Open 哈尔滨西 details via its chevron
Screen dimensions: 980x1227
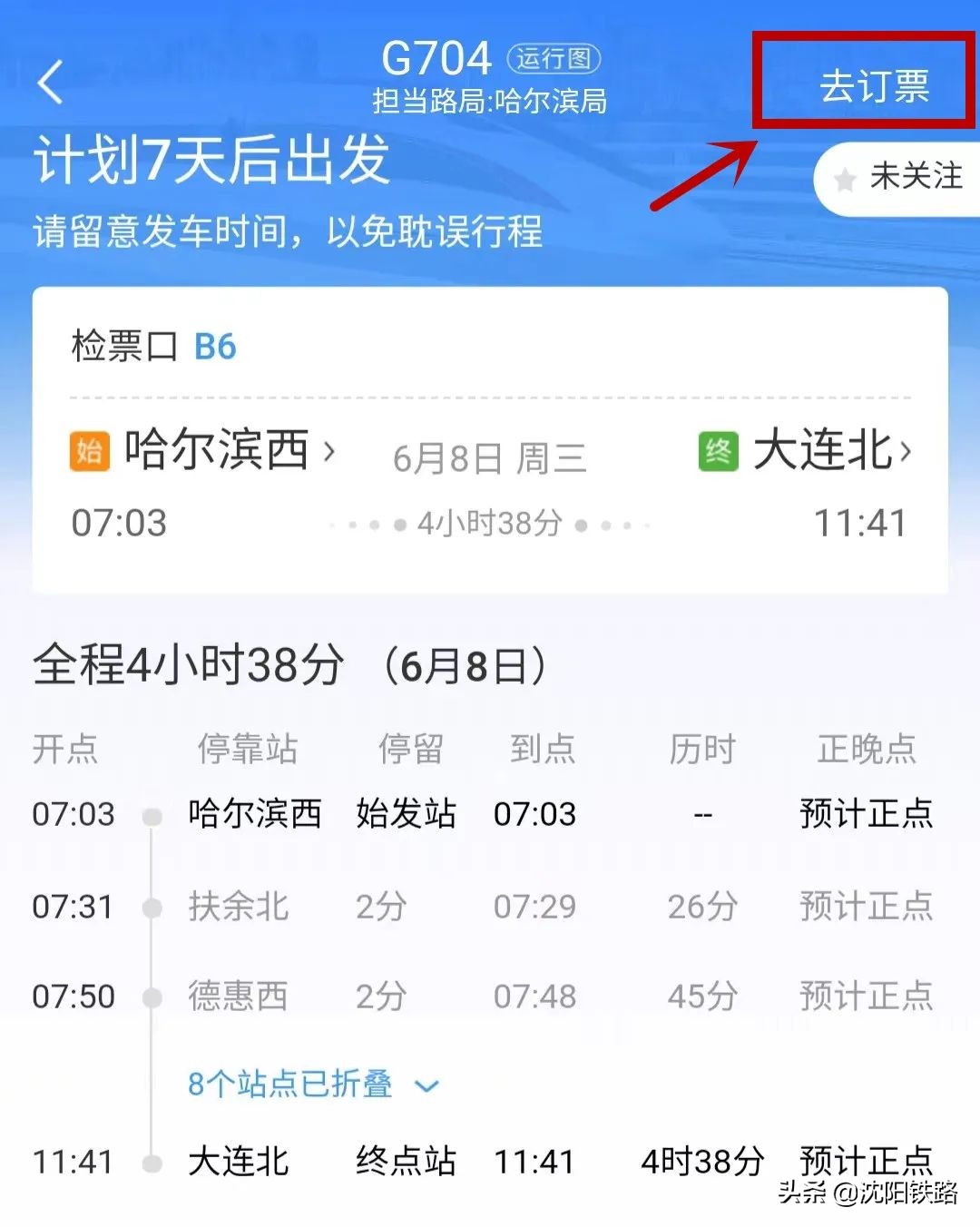(x=331, y=451)
